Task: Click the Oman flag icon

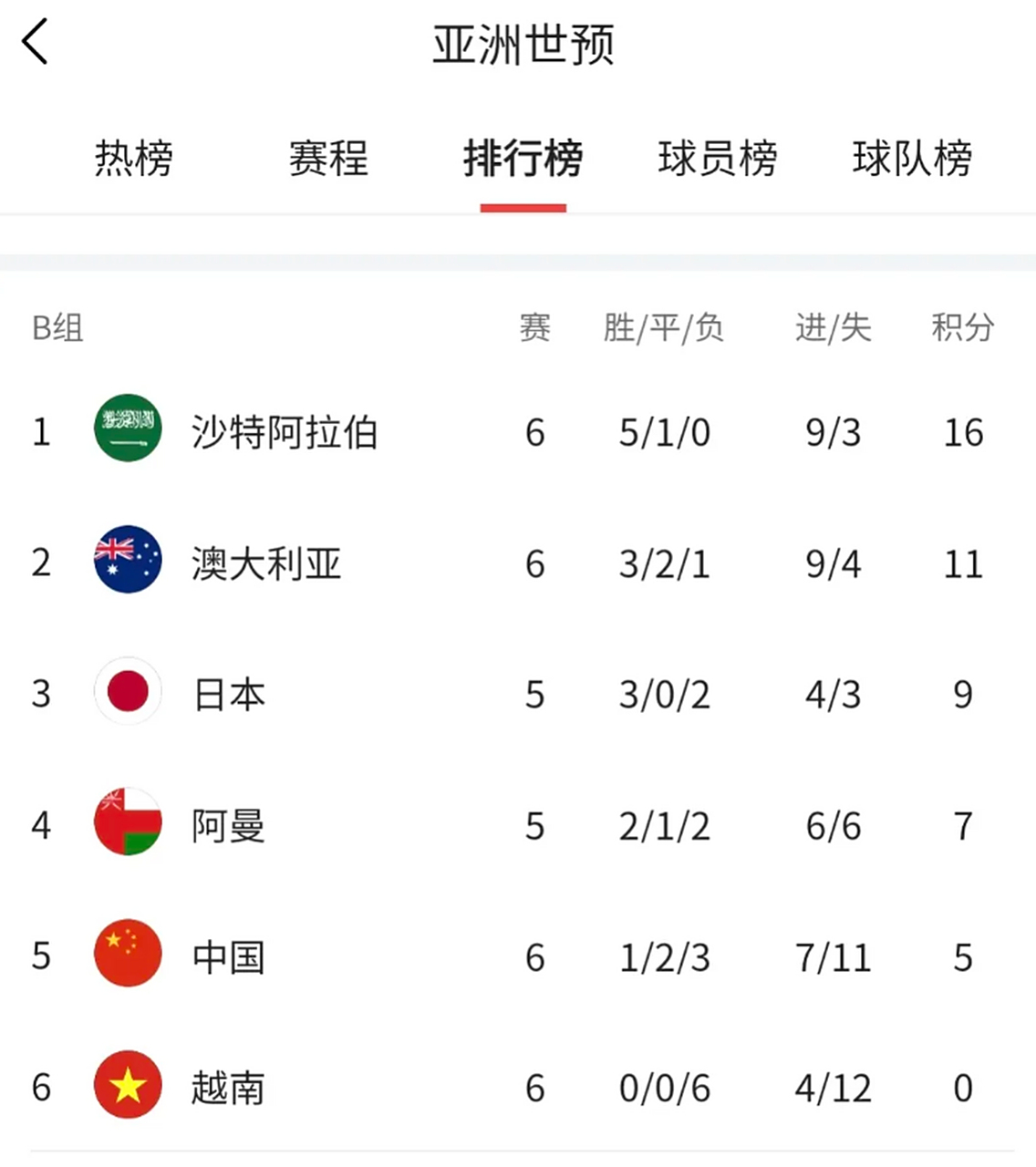Action: pos(128,823)
